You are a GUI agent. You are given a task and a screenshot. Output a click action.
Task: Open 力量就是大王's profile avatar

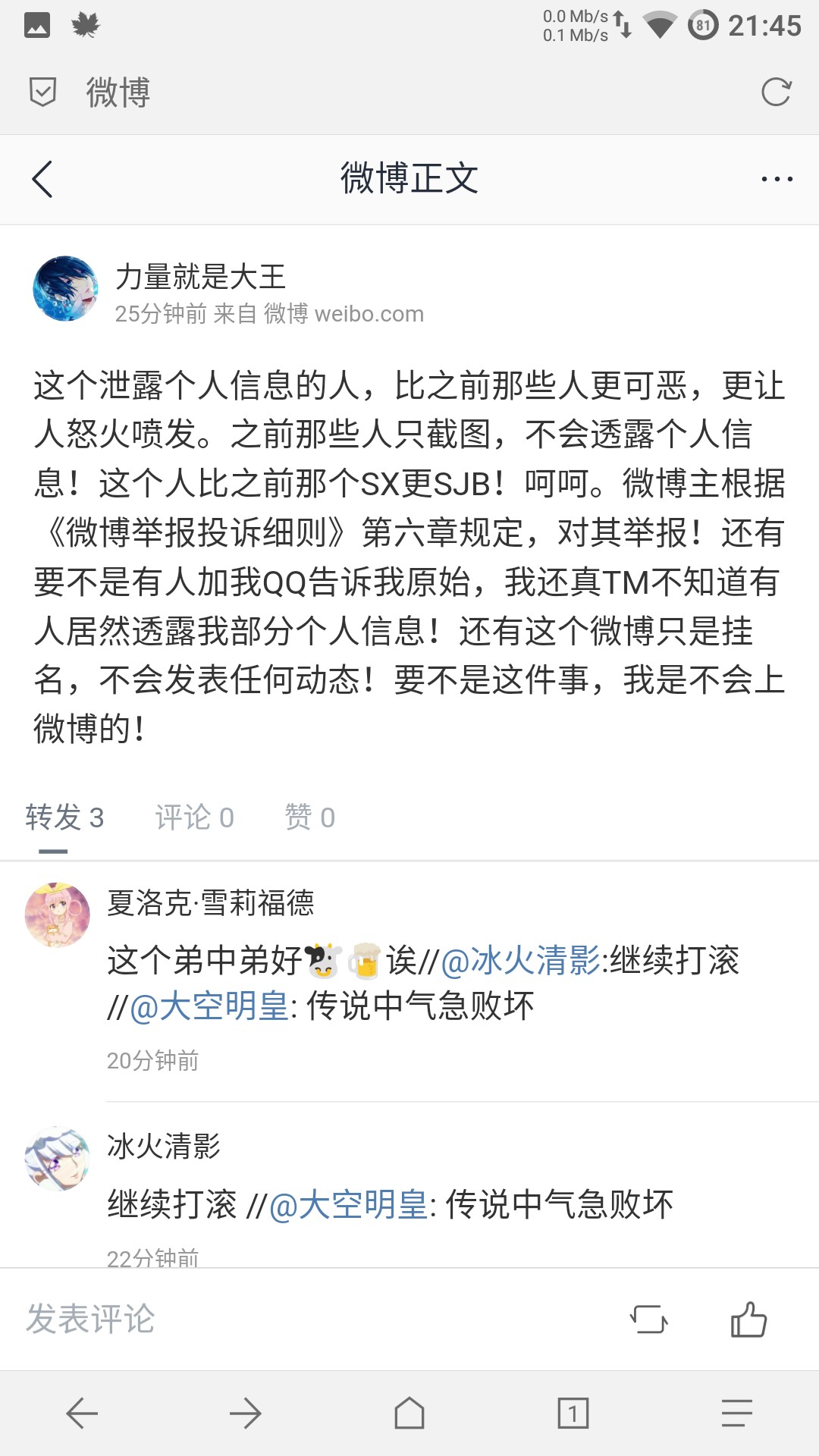[x=66, y=289]
